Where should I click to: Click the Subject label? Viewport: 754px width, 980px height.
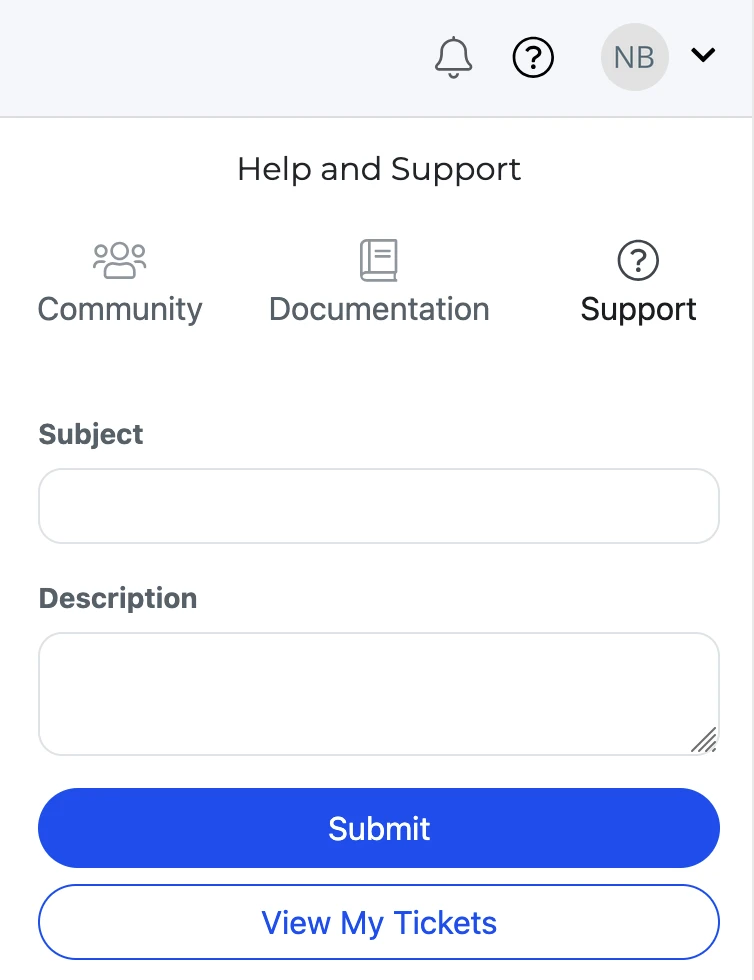point(90,434)
